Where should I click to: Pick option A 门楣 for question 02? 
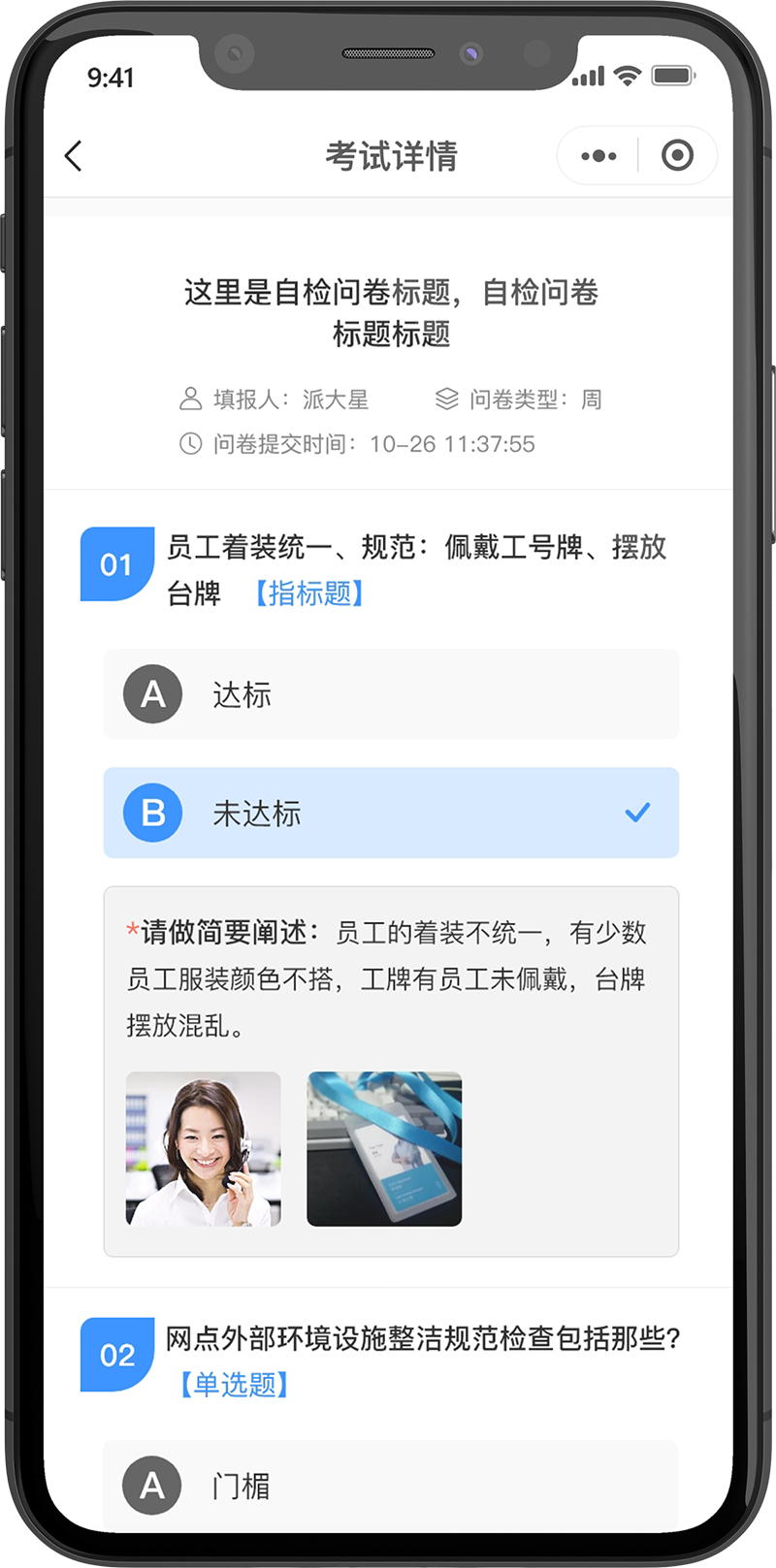coord(391,1484)
